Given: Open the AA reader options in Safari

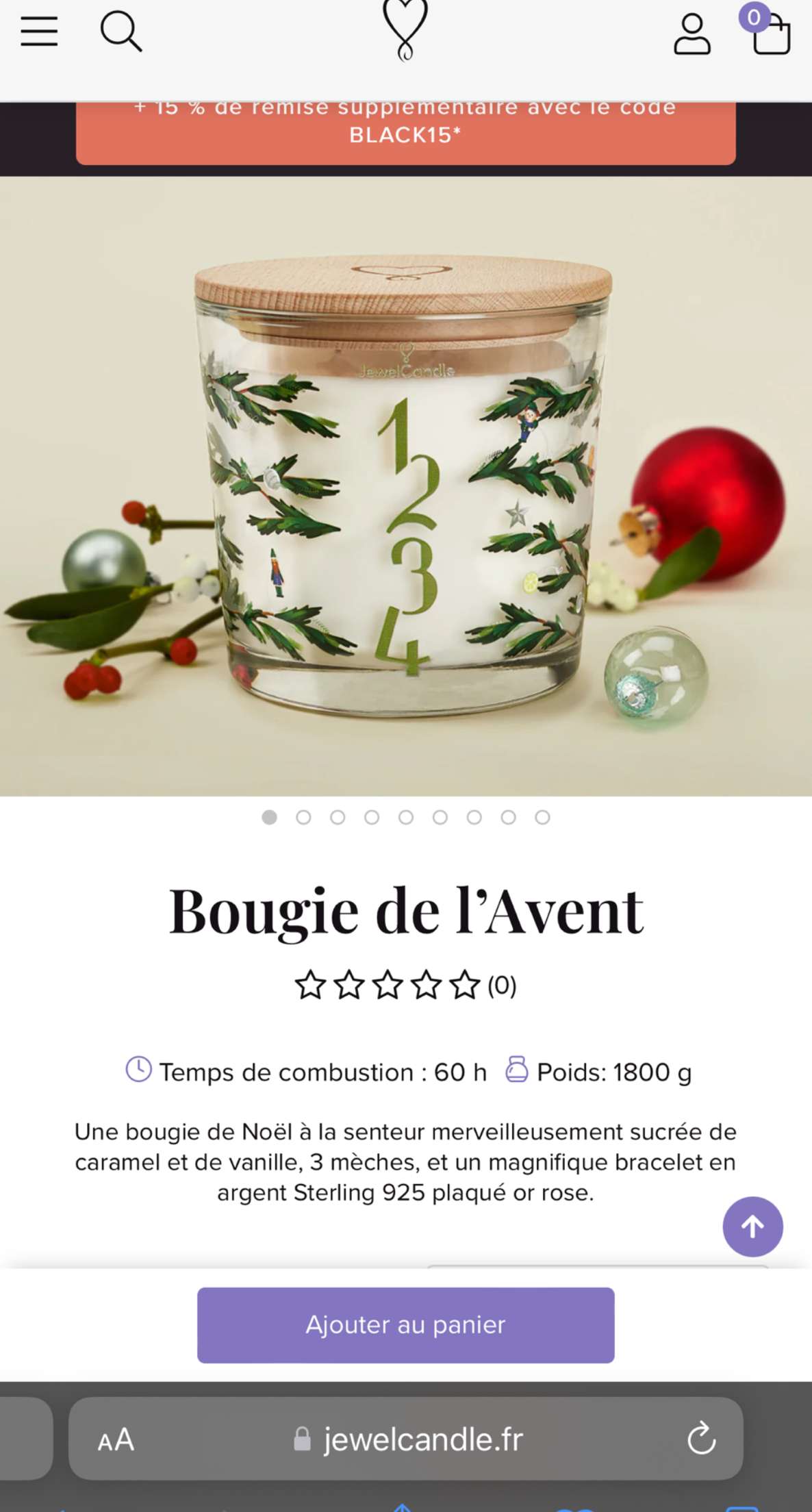Looking at the screenshot, I should click(116, 1440).
